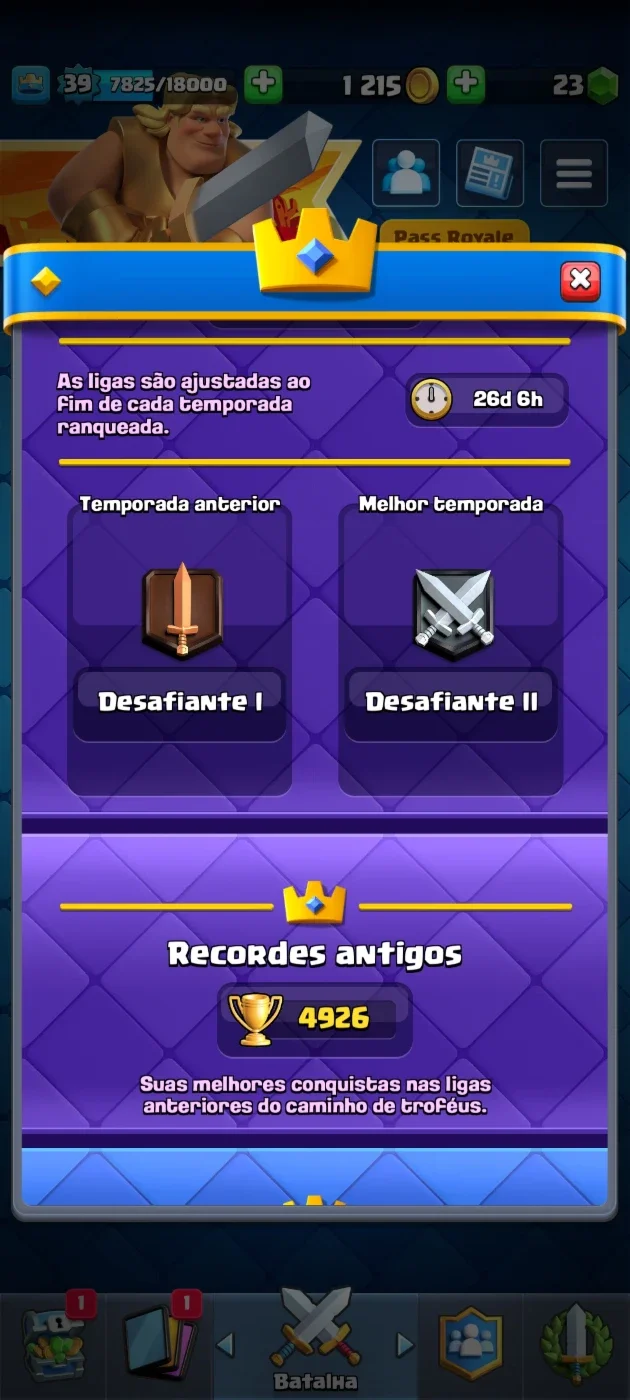This screenshot has width=630, height=1400.
Task: Switch to the cards collection tab
Action: click(x=158, y=1343)
